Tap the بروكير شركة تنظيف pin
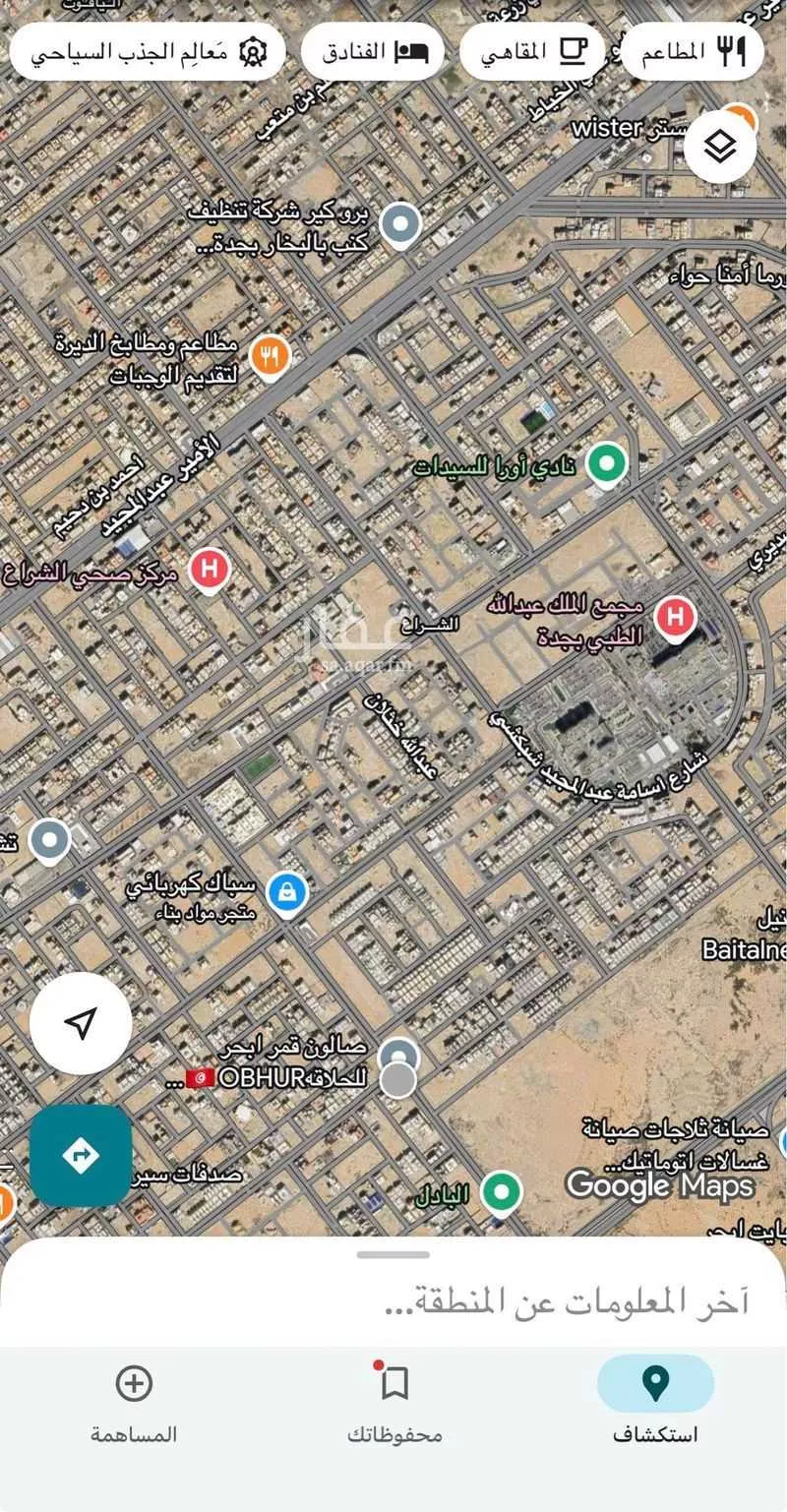787x1512 pixels. pos(400,224)
